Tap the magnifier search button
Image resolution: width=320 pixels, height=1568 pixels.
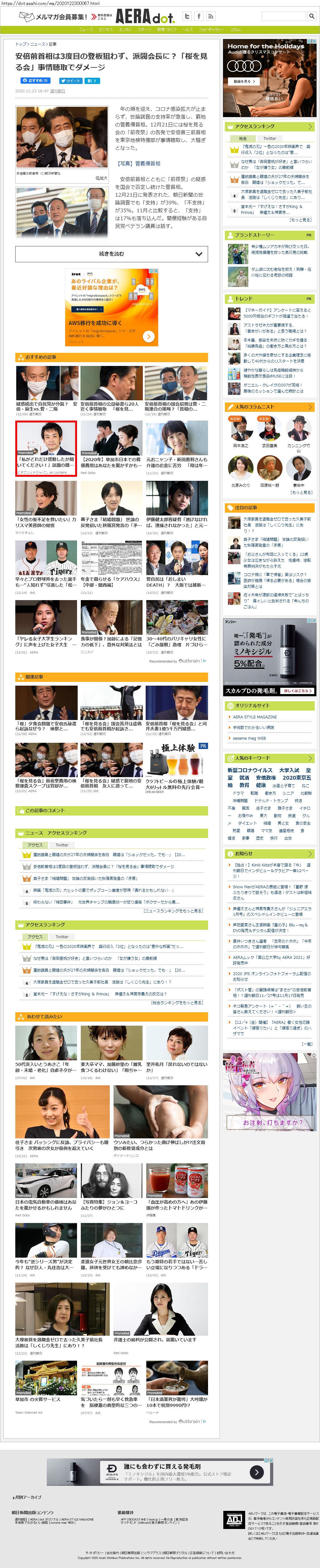tap(312, 17)
